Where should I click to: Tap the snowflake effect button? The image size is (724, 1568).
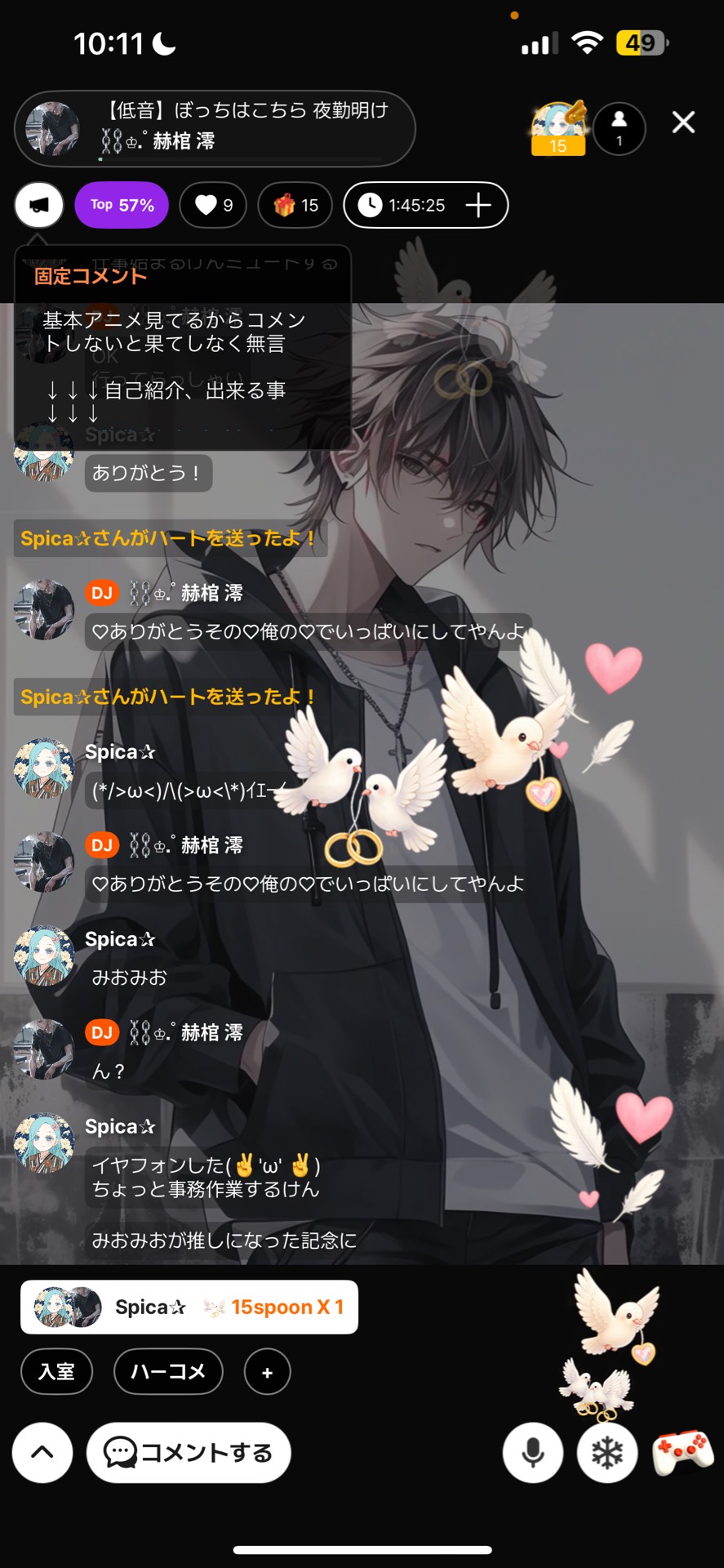[x=607, y=1452]
